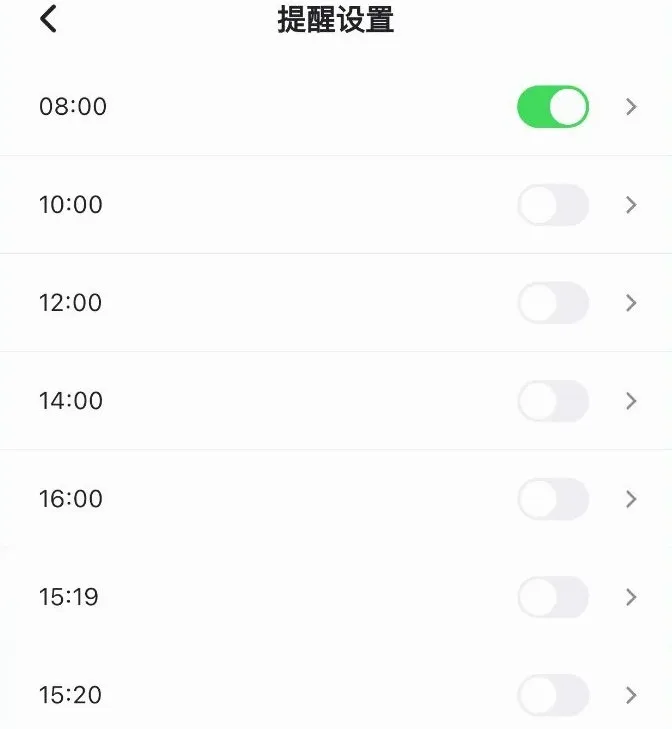Switch on the 14:00 reminder

click(552, 401)
